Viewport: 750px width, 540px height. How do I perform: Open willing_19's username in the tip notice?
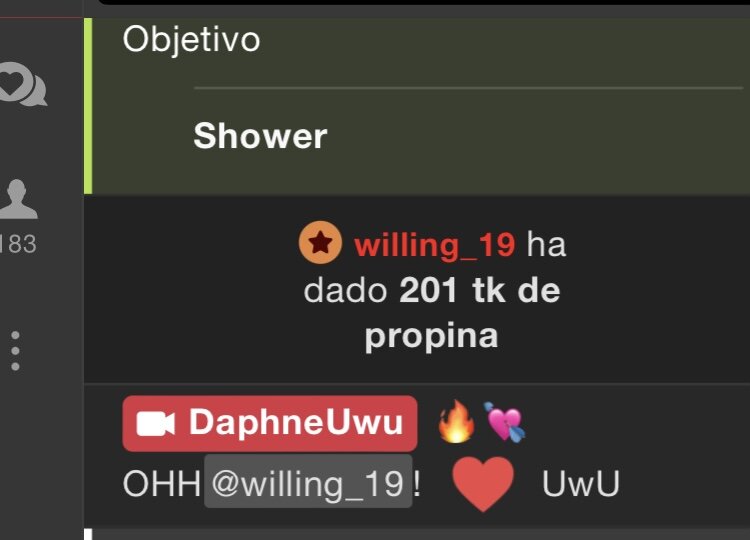pos(434,244)
